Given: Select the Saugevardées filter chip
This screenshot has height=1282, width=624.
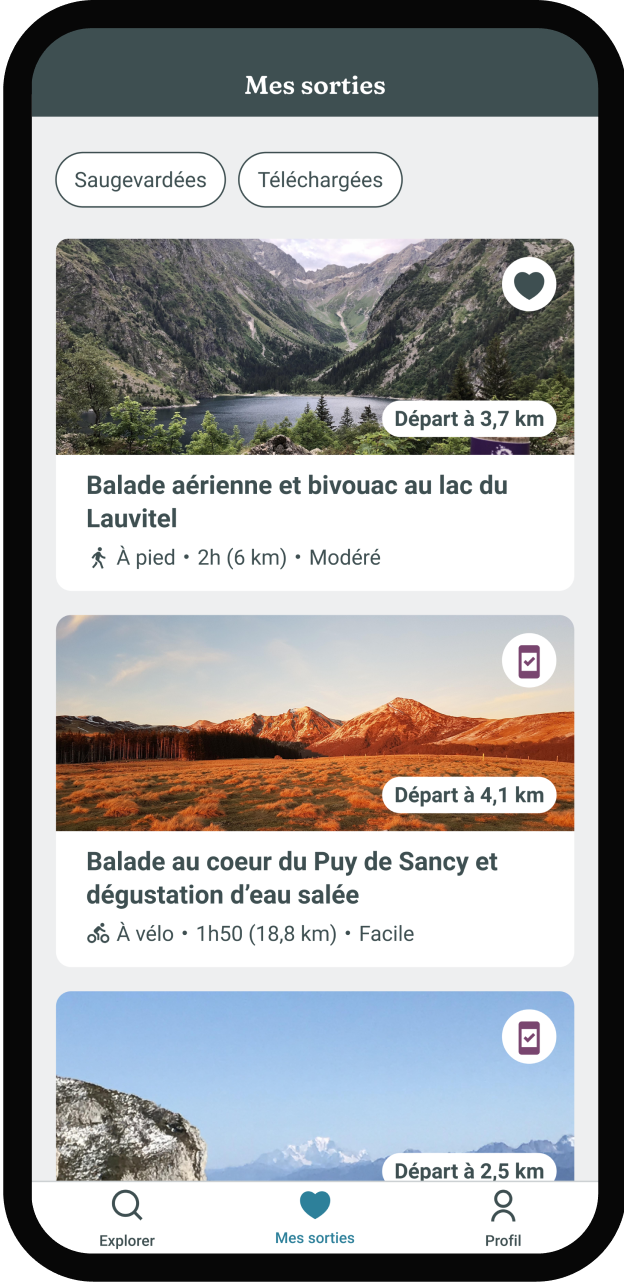Looking at the screenshot, I should 140,180.
